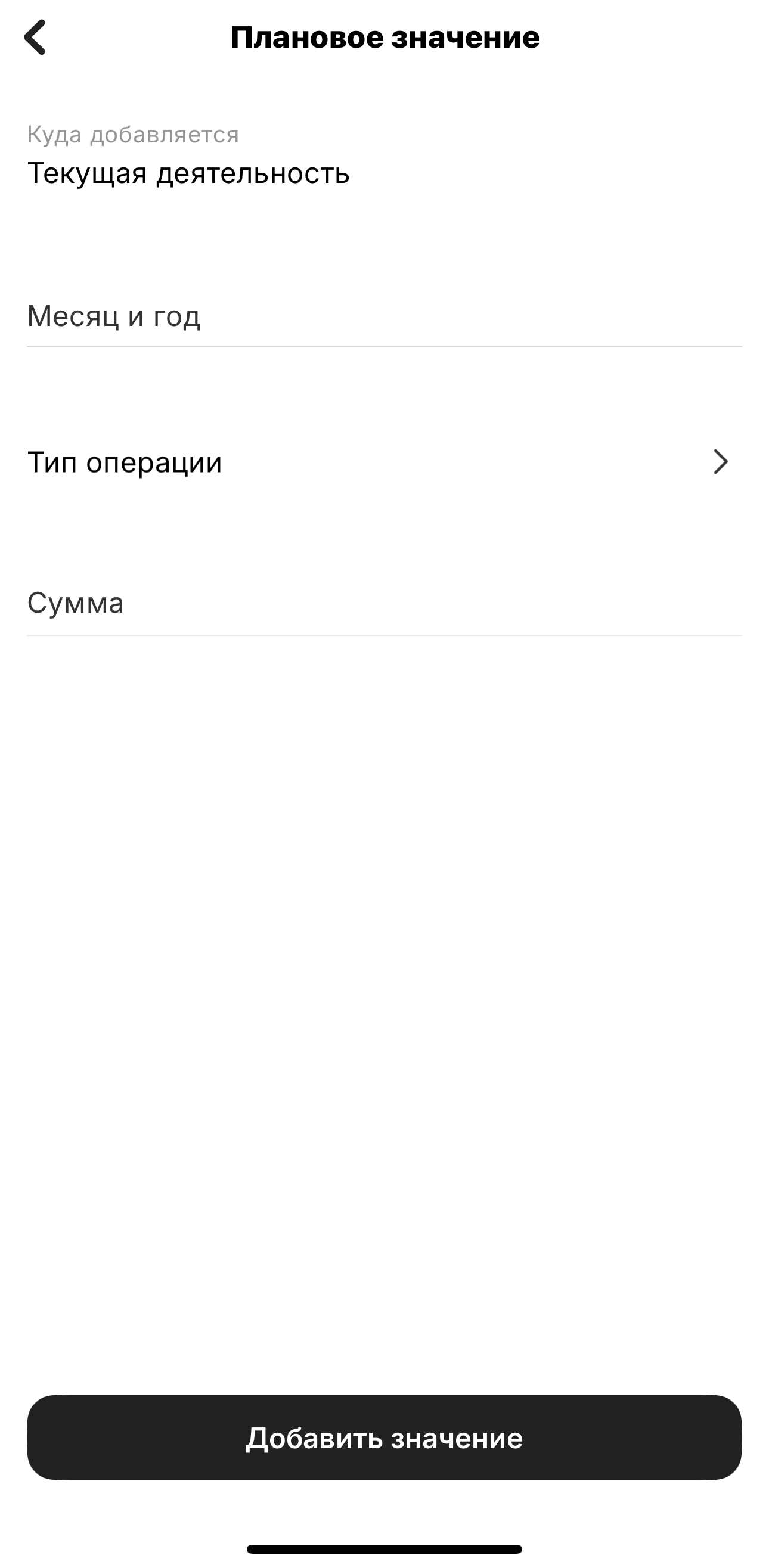Image resolution: width=769 pixels, height=1568 pixels.
Task: Tap the Добавить значение button
Action: tap(383, 1437)
